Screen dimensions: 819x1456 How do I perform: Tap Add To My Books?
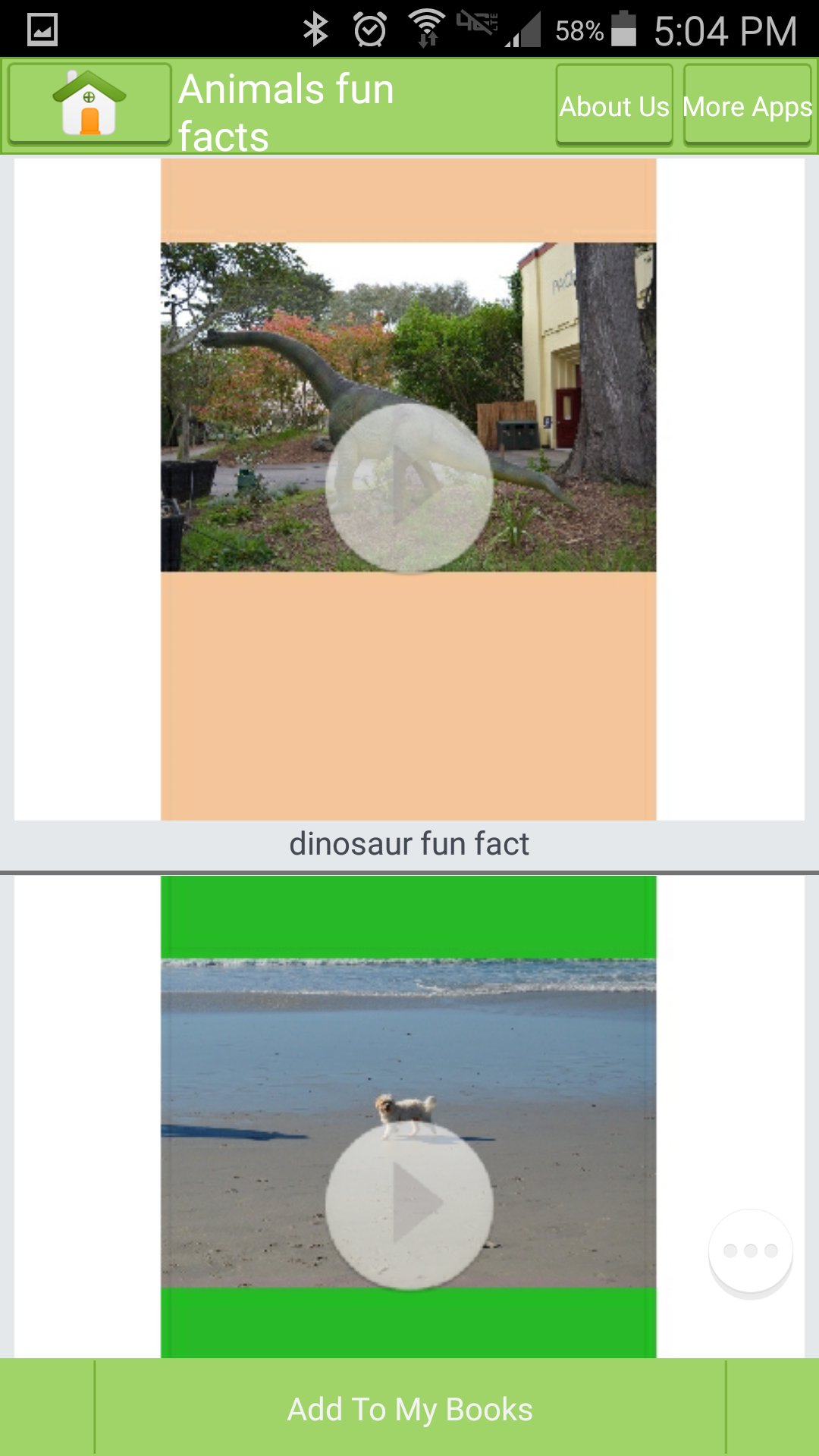tap(409, 1409)
